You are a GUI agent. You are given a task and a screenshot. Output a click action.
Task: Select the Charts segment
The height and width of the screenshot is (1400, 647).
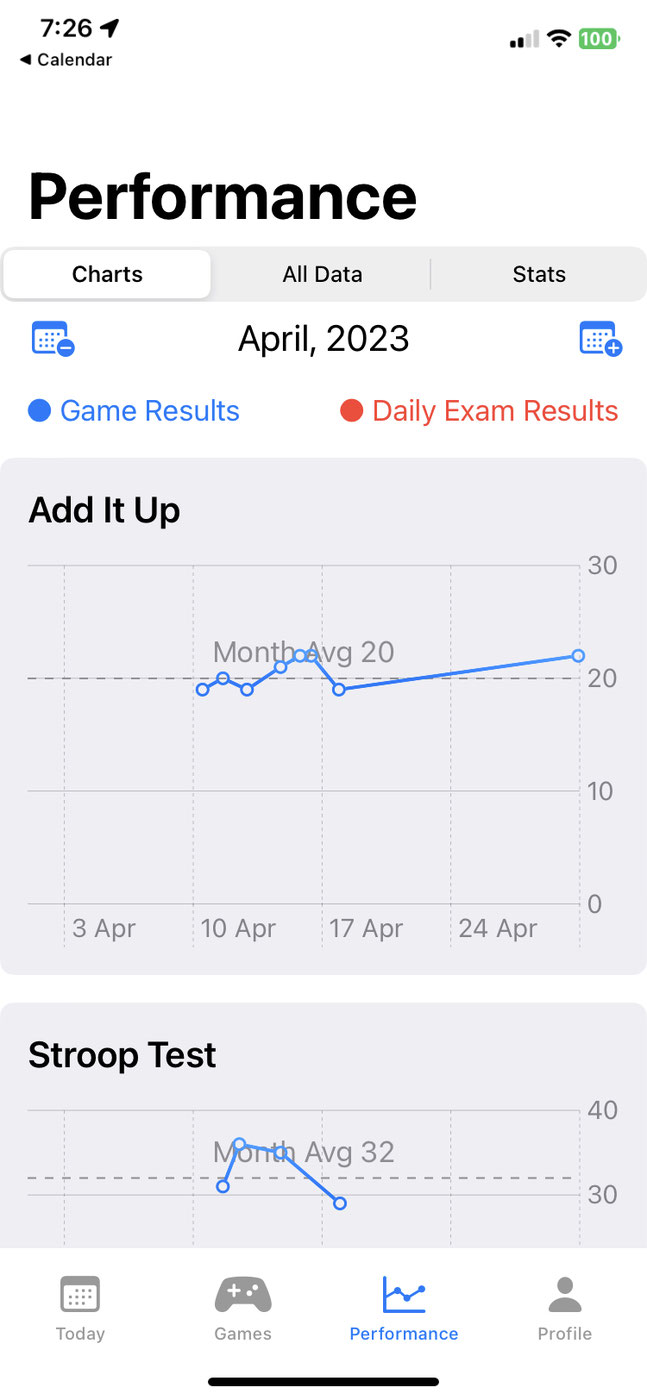(107, 274)
